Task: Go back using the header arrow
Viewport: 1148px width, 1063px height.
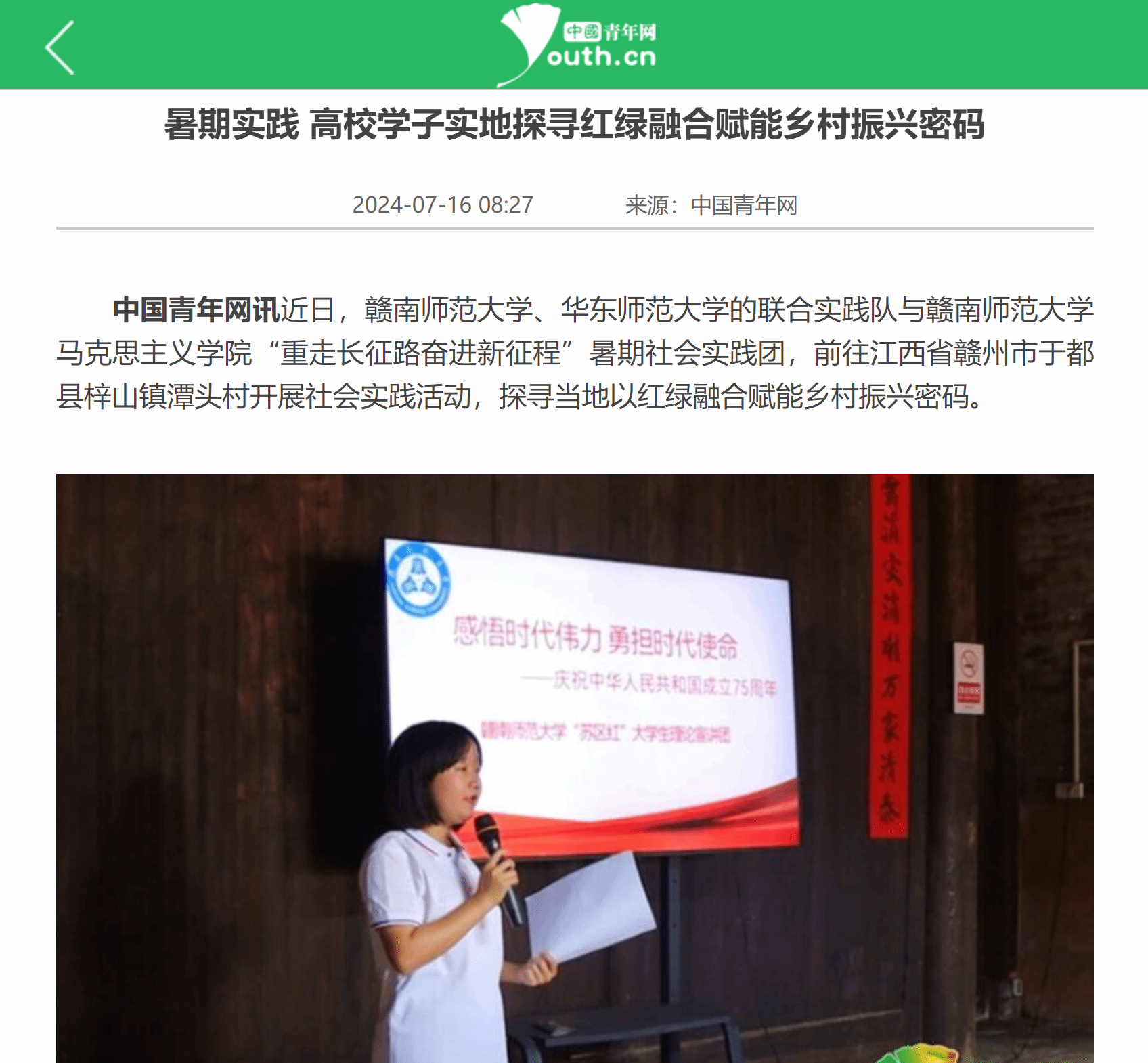Action: coord(60,47)
